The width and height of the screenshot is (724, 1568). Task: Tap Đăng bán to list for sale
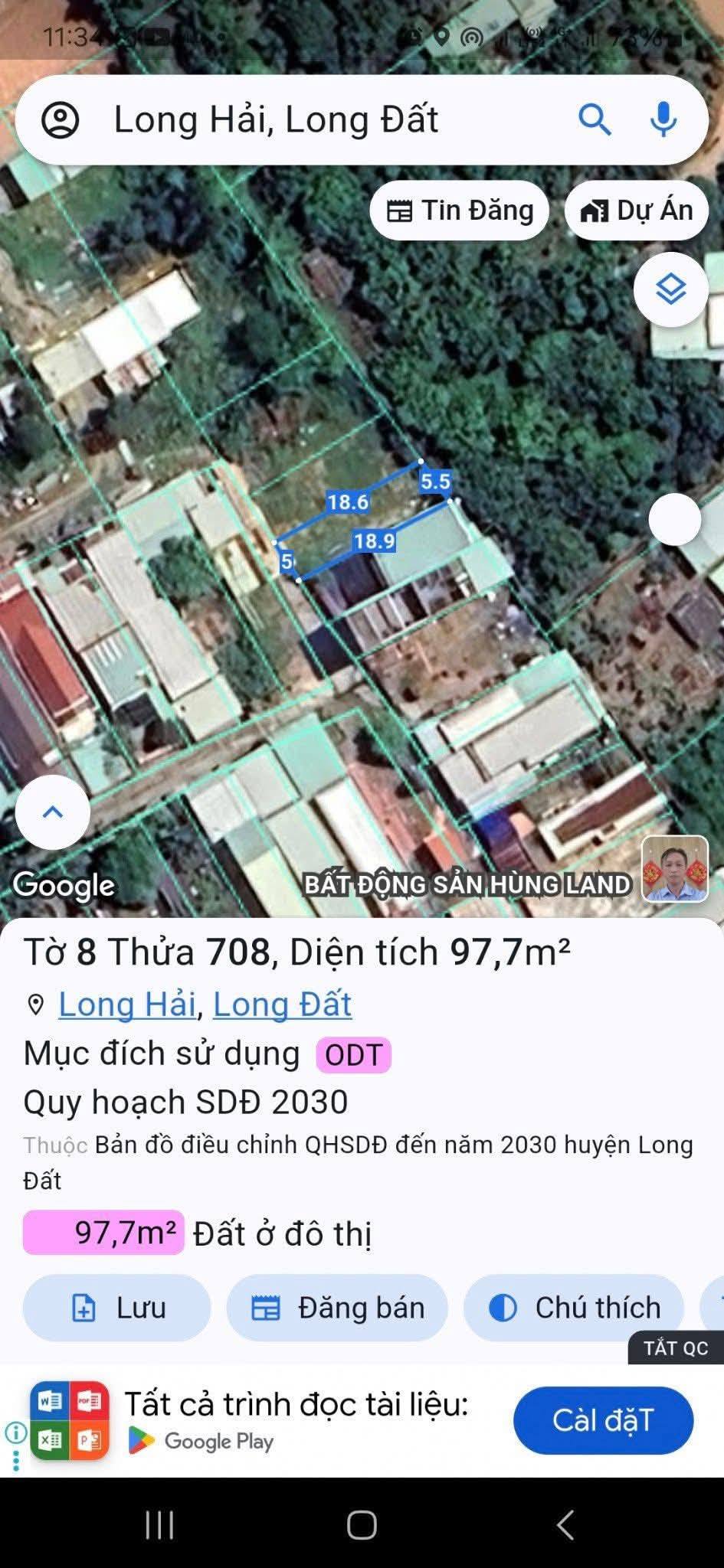pos(337,1308)
